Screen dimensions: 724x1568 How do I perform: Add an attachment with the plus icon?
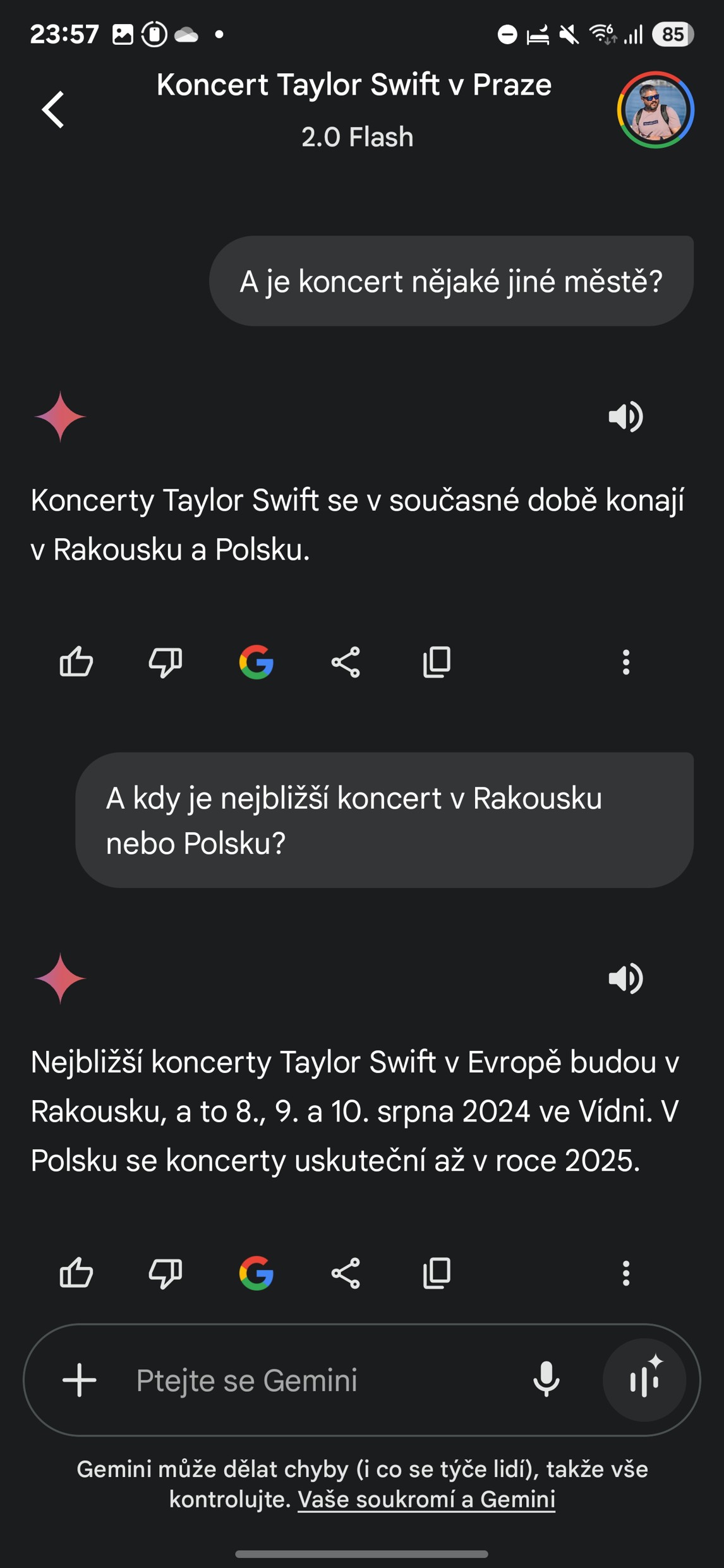click(80, 1380)
